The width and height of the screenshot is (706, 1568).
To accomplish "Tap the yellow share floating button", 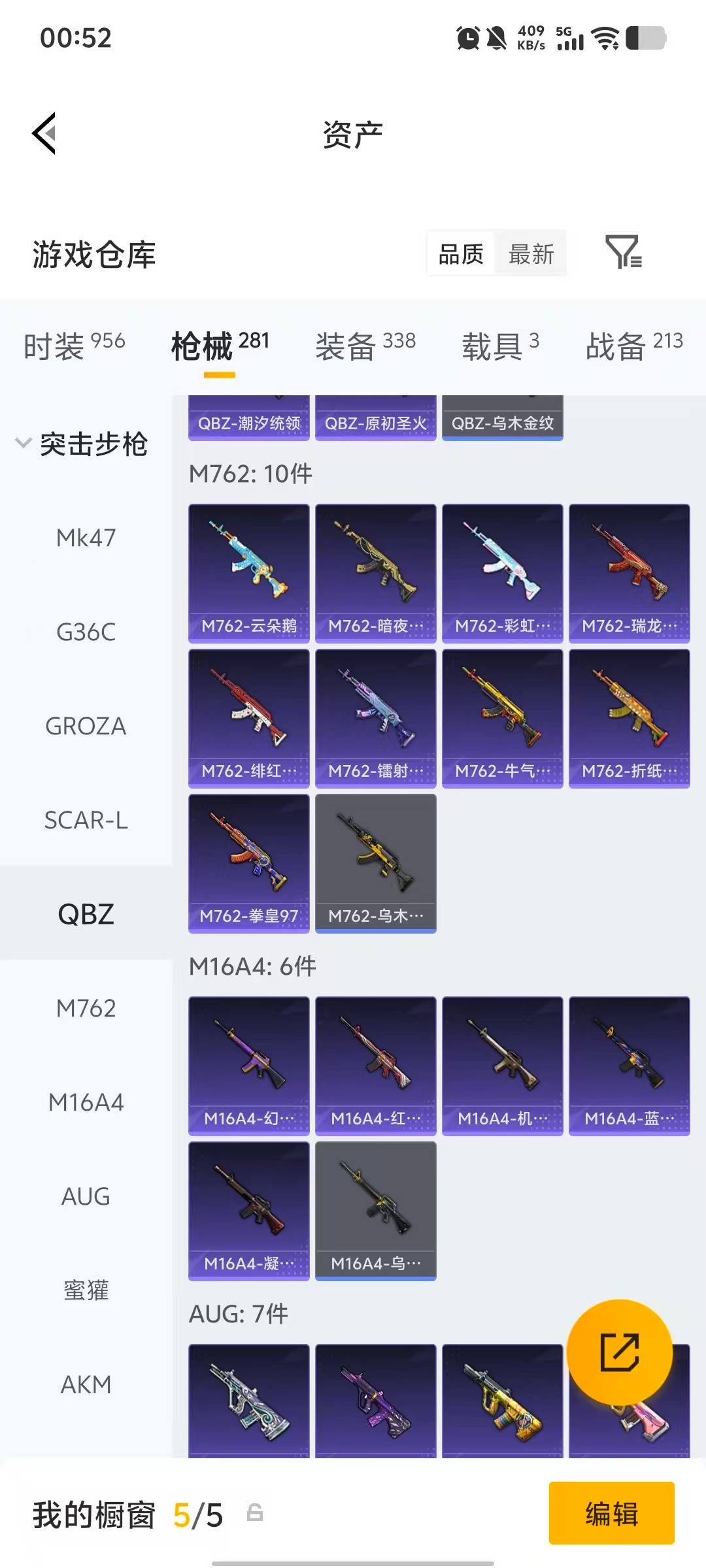I will (x=619, y=1352).
